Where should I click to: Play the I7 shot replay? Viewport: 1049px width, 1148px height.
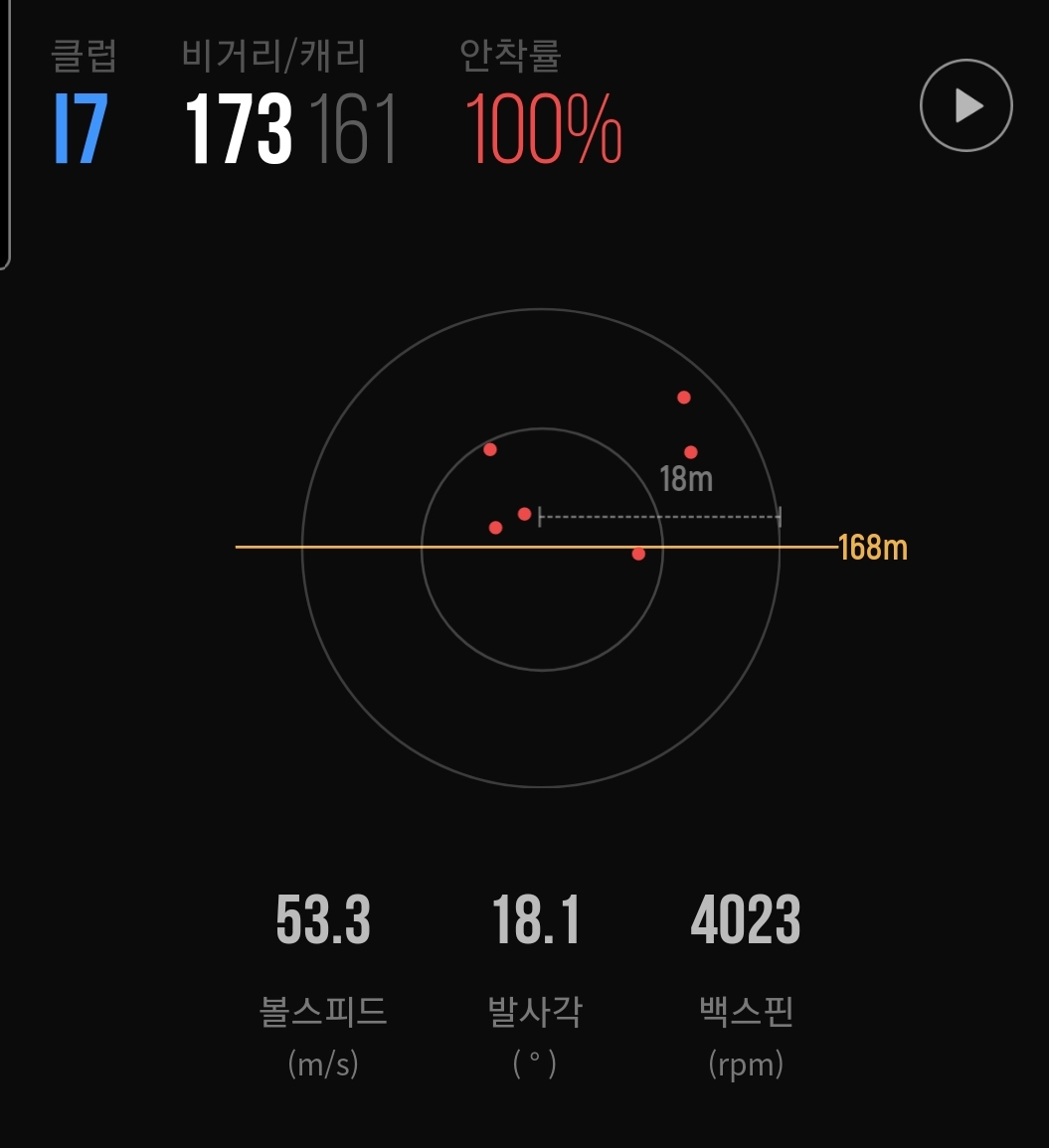(965, 105)
